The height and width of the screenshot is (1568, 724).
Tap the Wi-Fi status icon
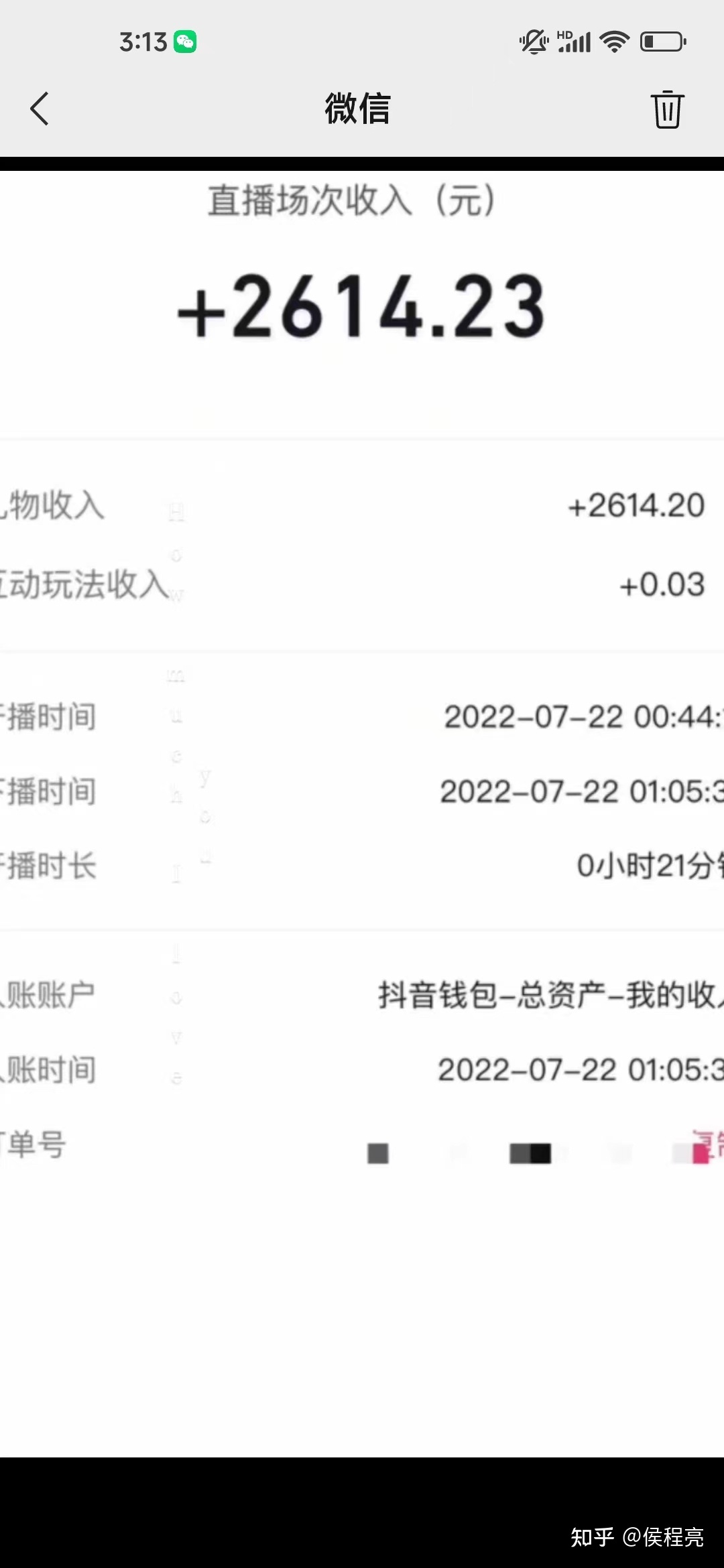pos(614,42)
